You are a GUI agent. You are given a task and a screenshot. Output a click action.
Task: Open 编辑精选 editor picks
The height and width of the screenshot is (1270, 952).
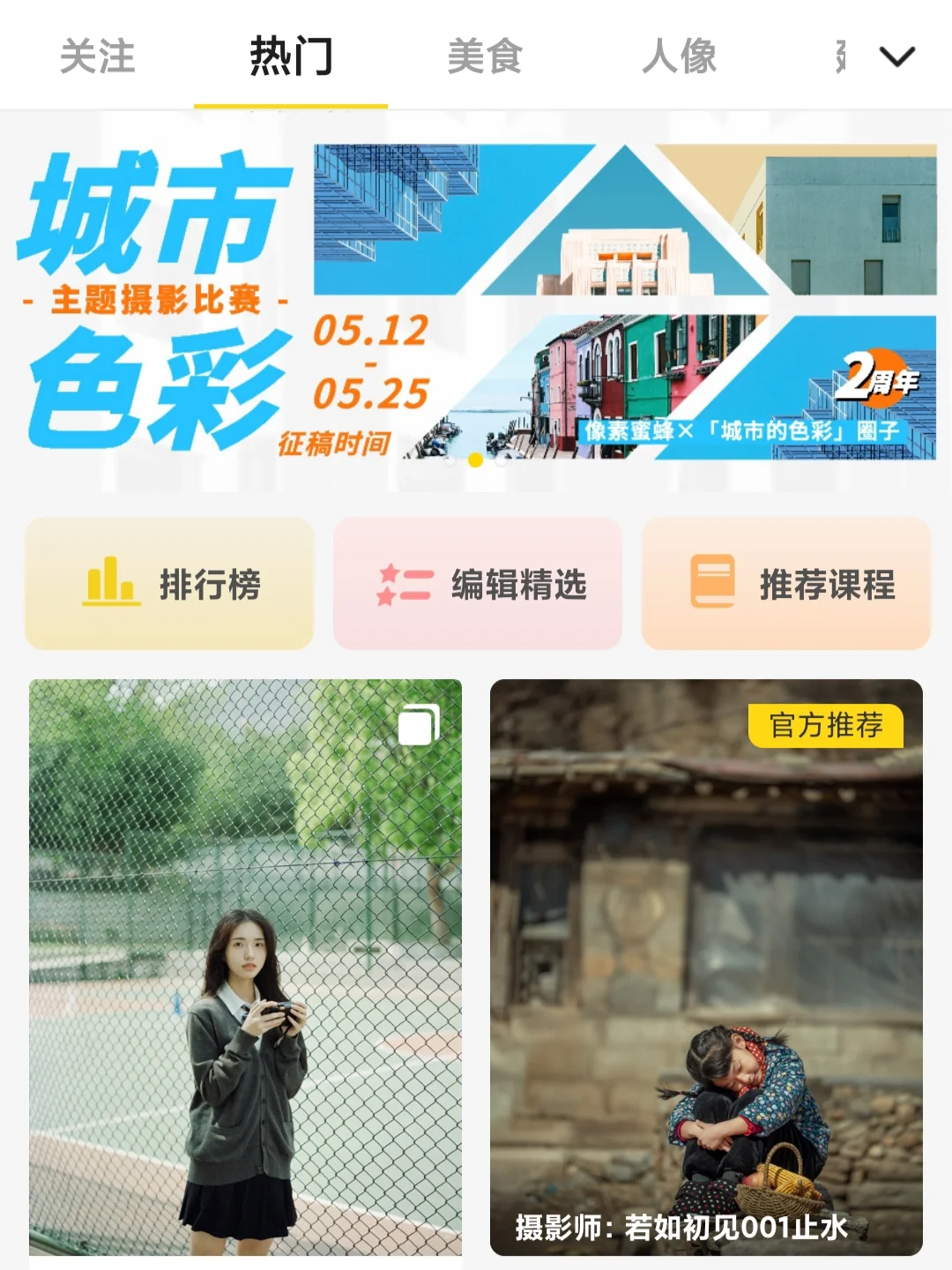[x=478, y=584]
